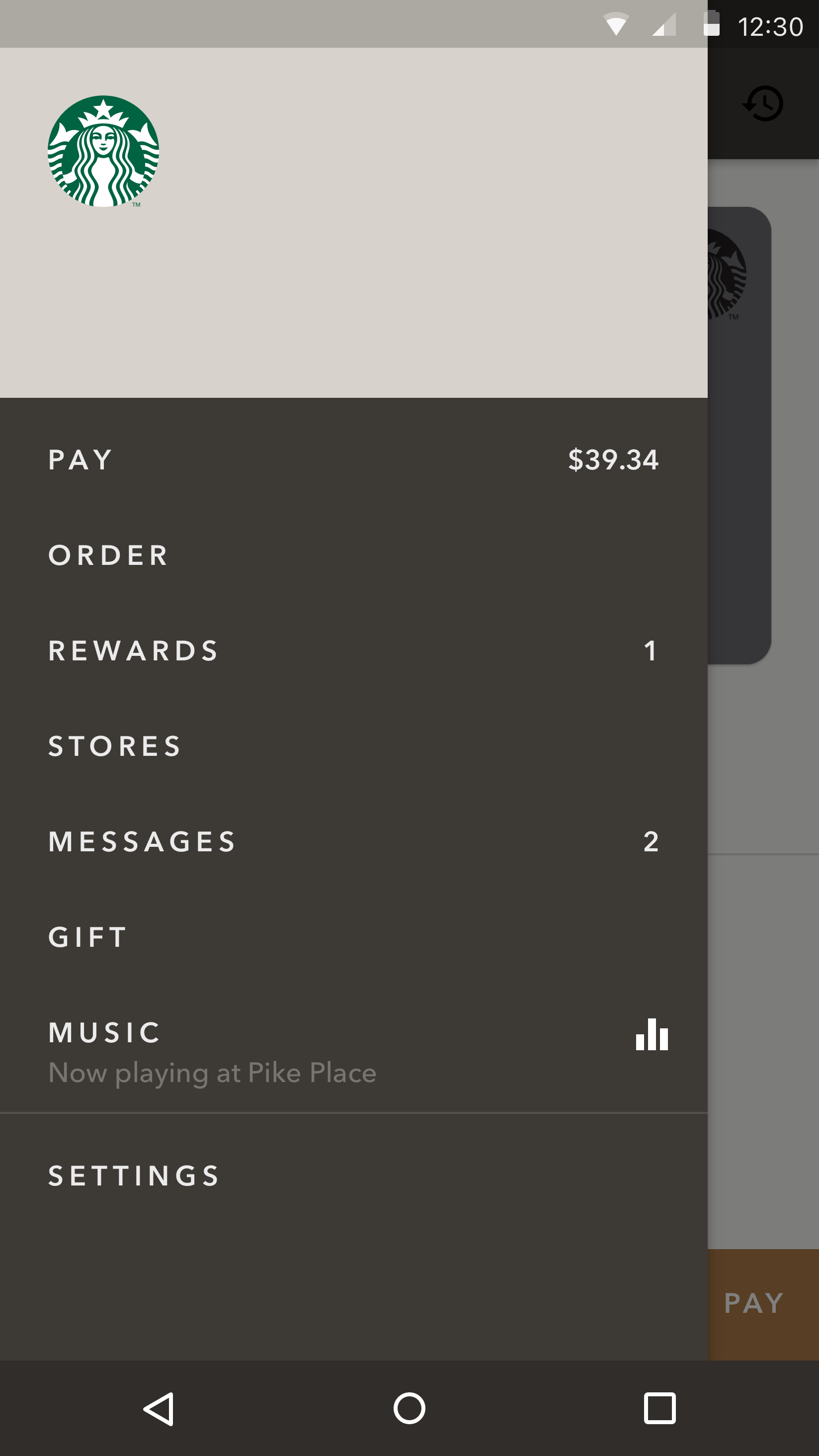Image resolution: width=819 pixels, height=1456 pixels.
Task: Open Rewards in the drawer
Action: pyautogui.click(x=353, y=650)
